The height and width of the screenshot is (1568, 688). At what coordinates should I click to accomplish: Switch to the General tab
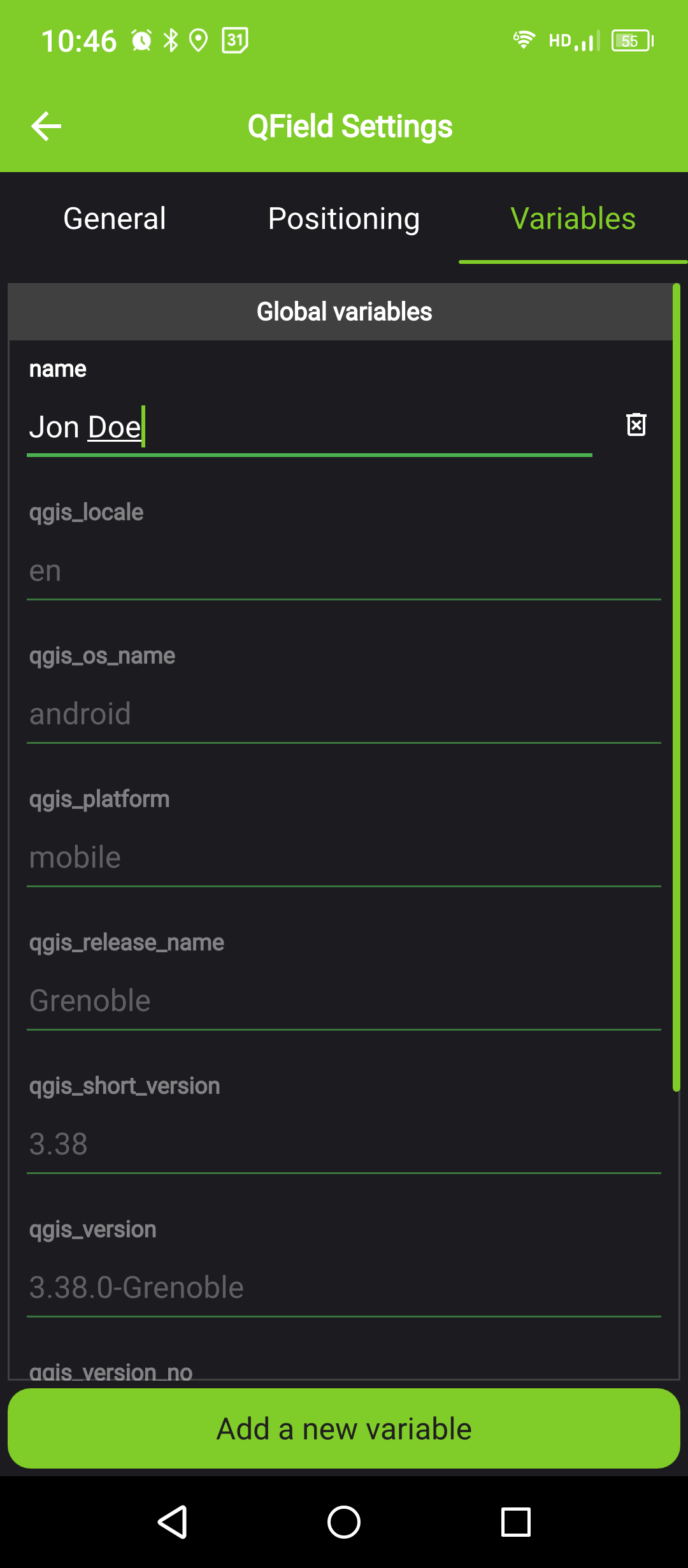tap(115, 219)
